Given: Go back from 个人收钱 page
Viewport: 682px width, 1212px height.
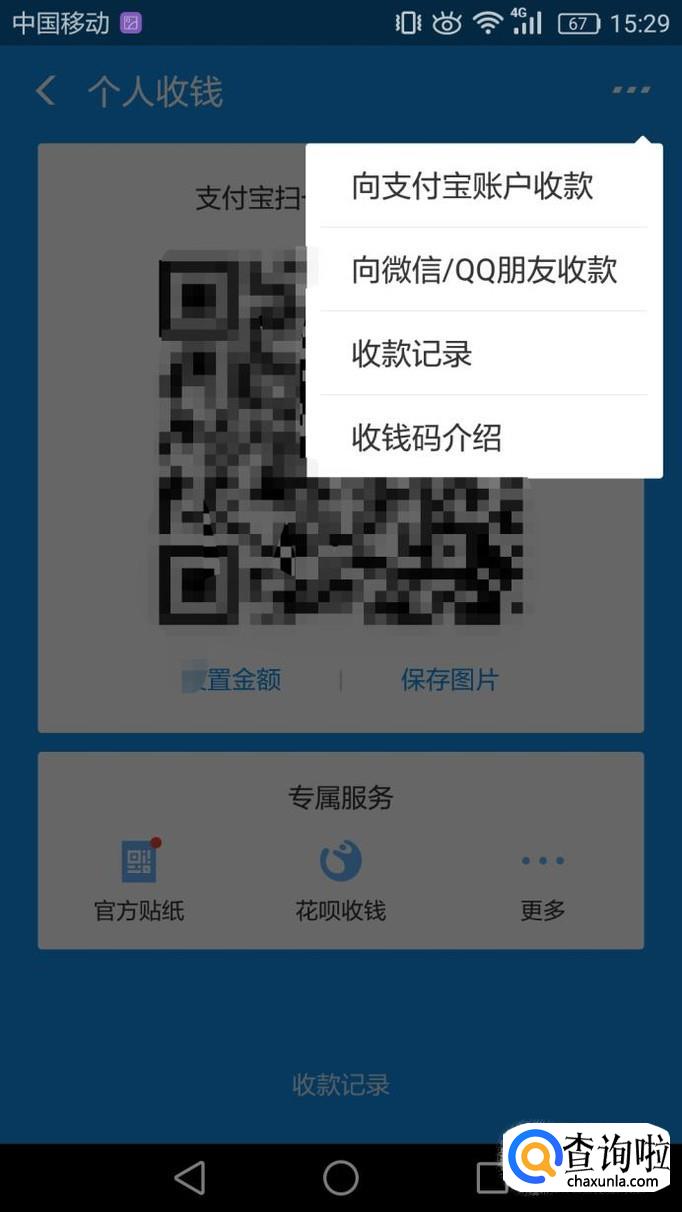Looking at the screenshot, I should (45, 92).
